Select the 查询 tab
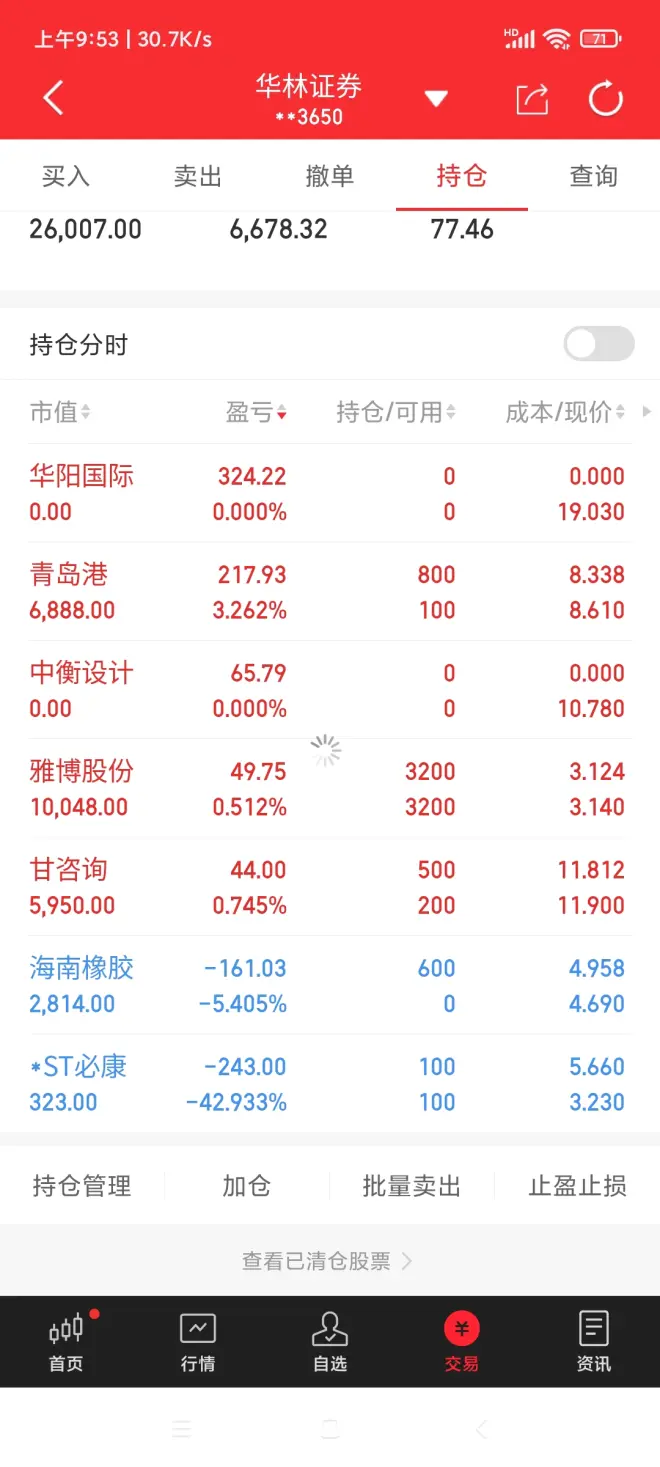This screenshot has height=1467, width=660. pos(594,176)
